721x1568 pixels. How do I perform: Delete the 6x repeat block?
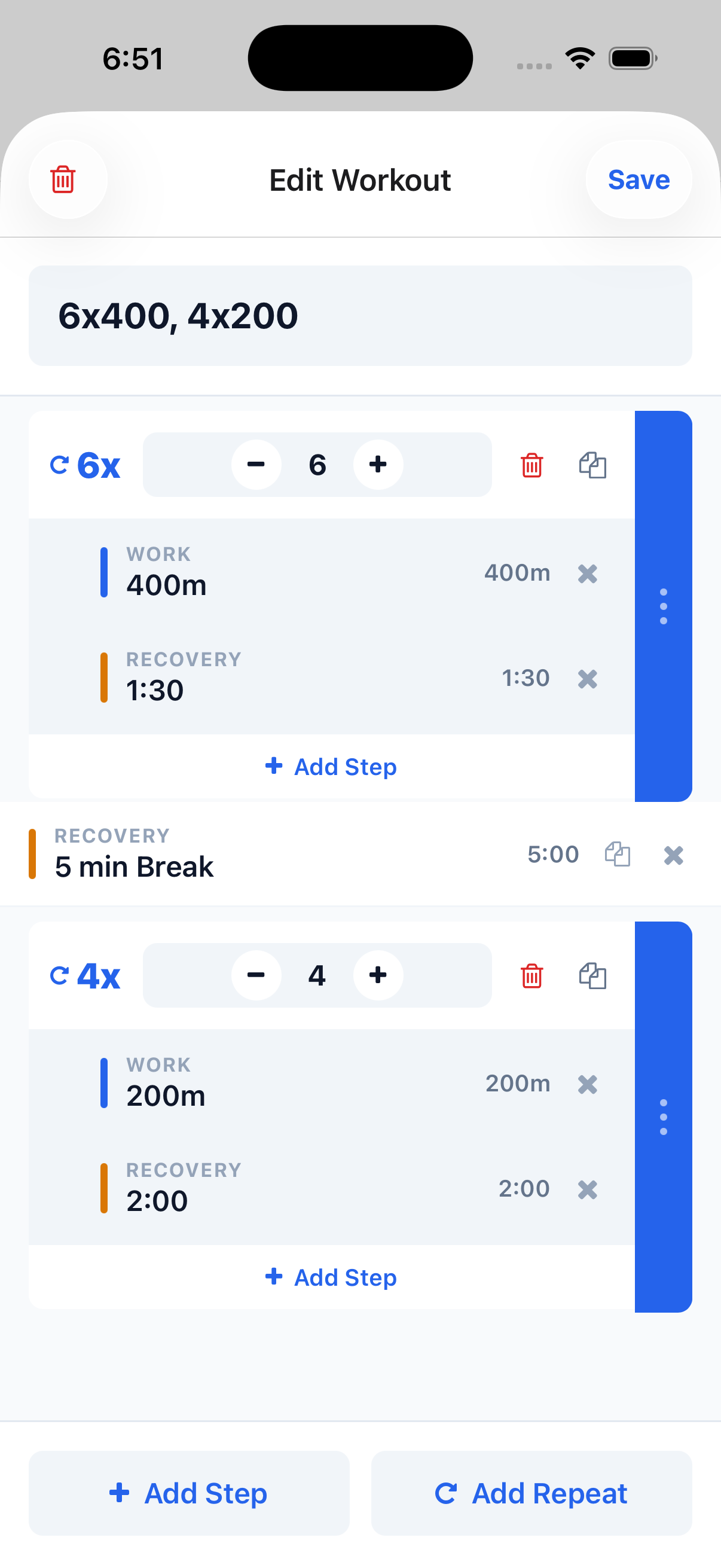point(531,465)
